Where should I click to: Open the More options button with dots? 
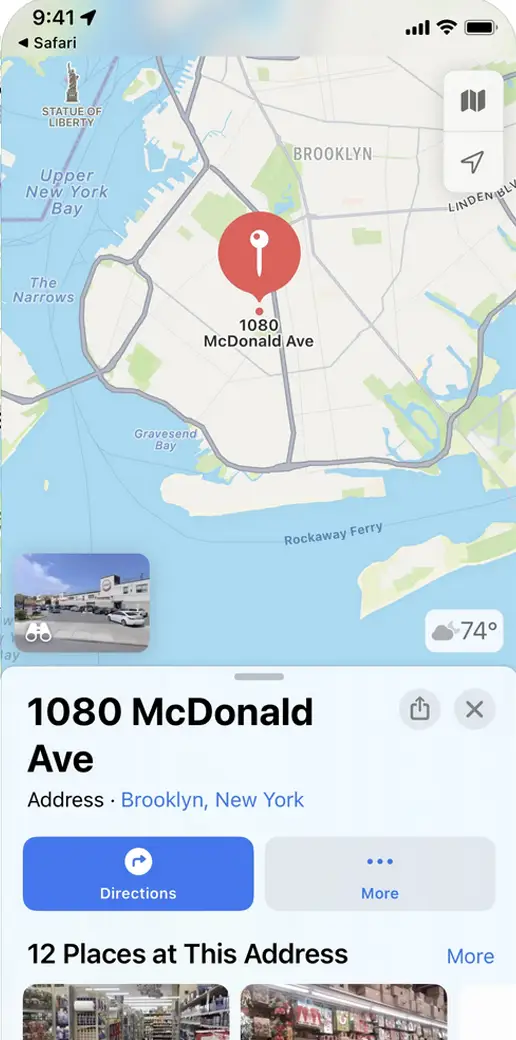[380, 874]
